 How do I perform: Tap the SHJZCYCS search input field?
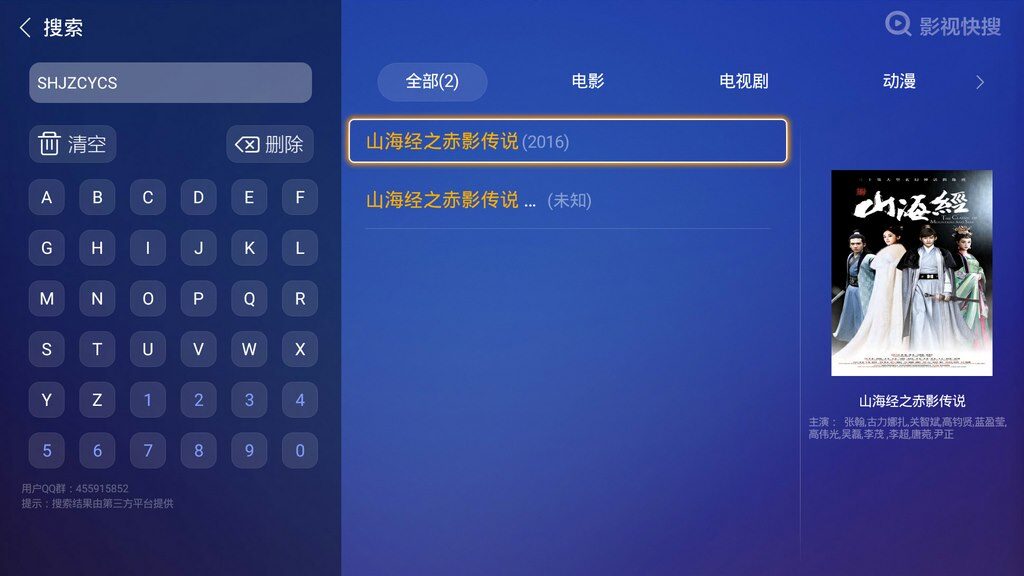(x=170, y=83)
